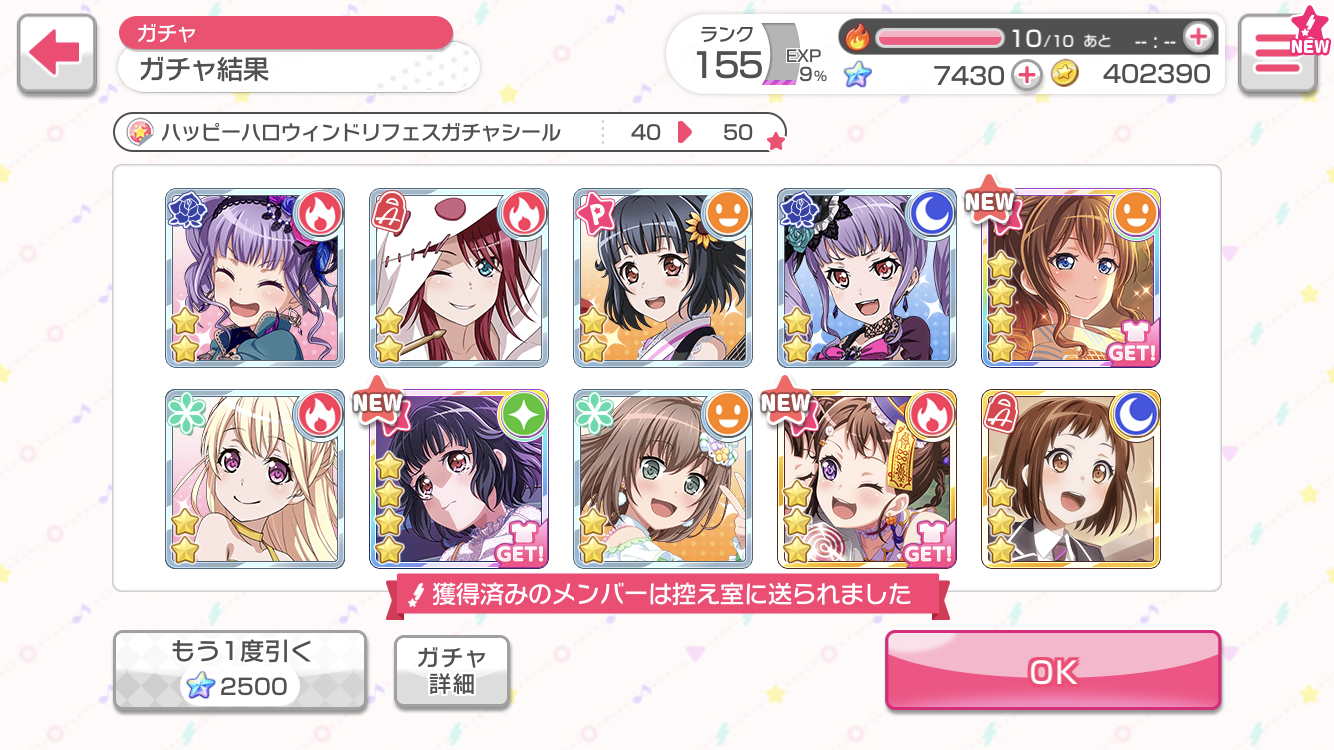Go back with the red arrow button

coord(56,55)
